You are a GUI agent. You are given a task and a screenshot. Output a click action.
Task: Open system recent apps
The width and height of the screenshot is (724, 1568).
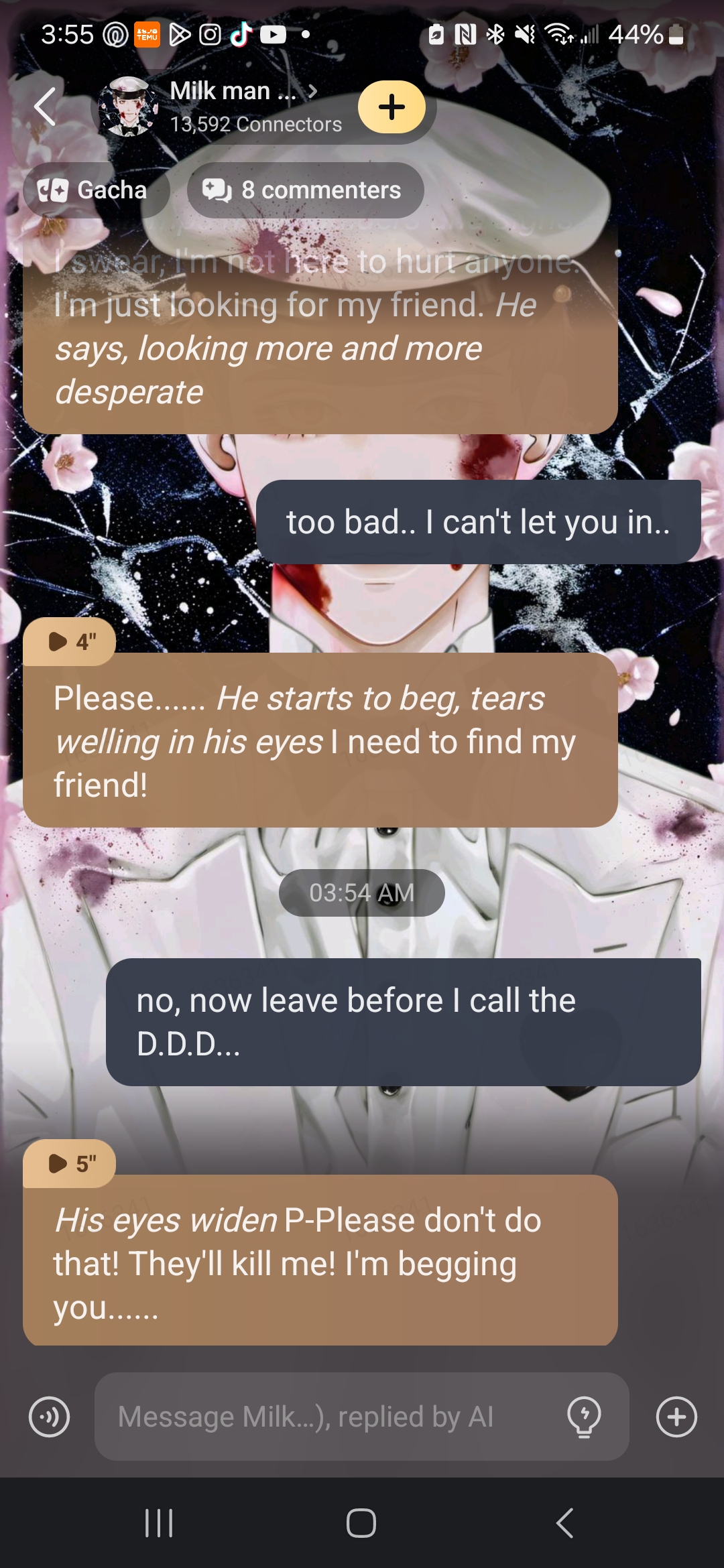pyautogui.click(x=159, y=1523)
